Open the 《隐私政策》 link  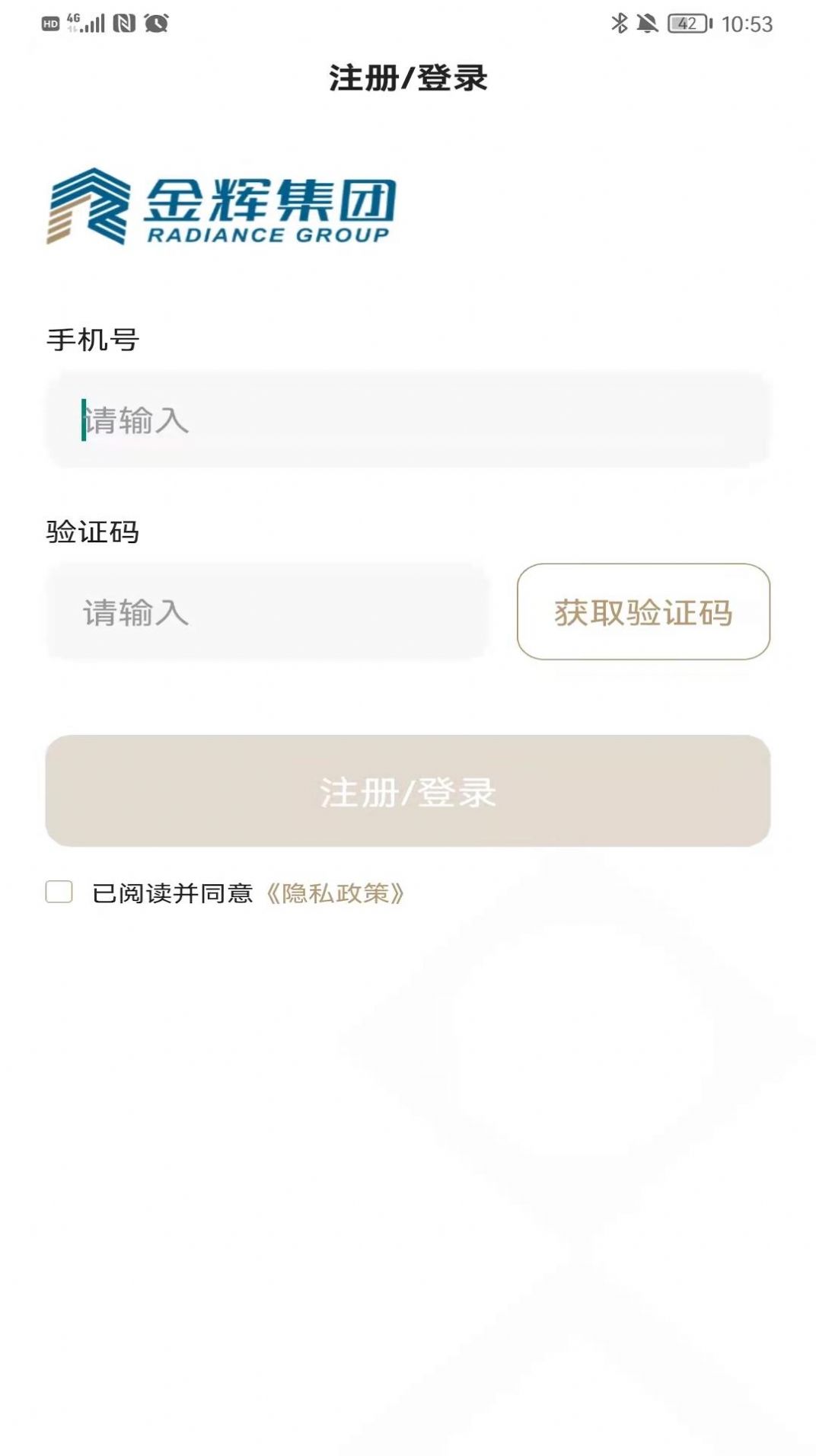tap(335, 893)
